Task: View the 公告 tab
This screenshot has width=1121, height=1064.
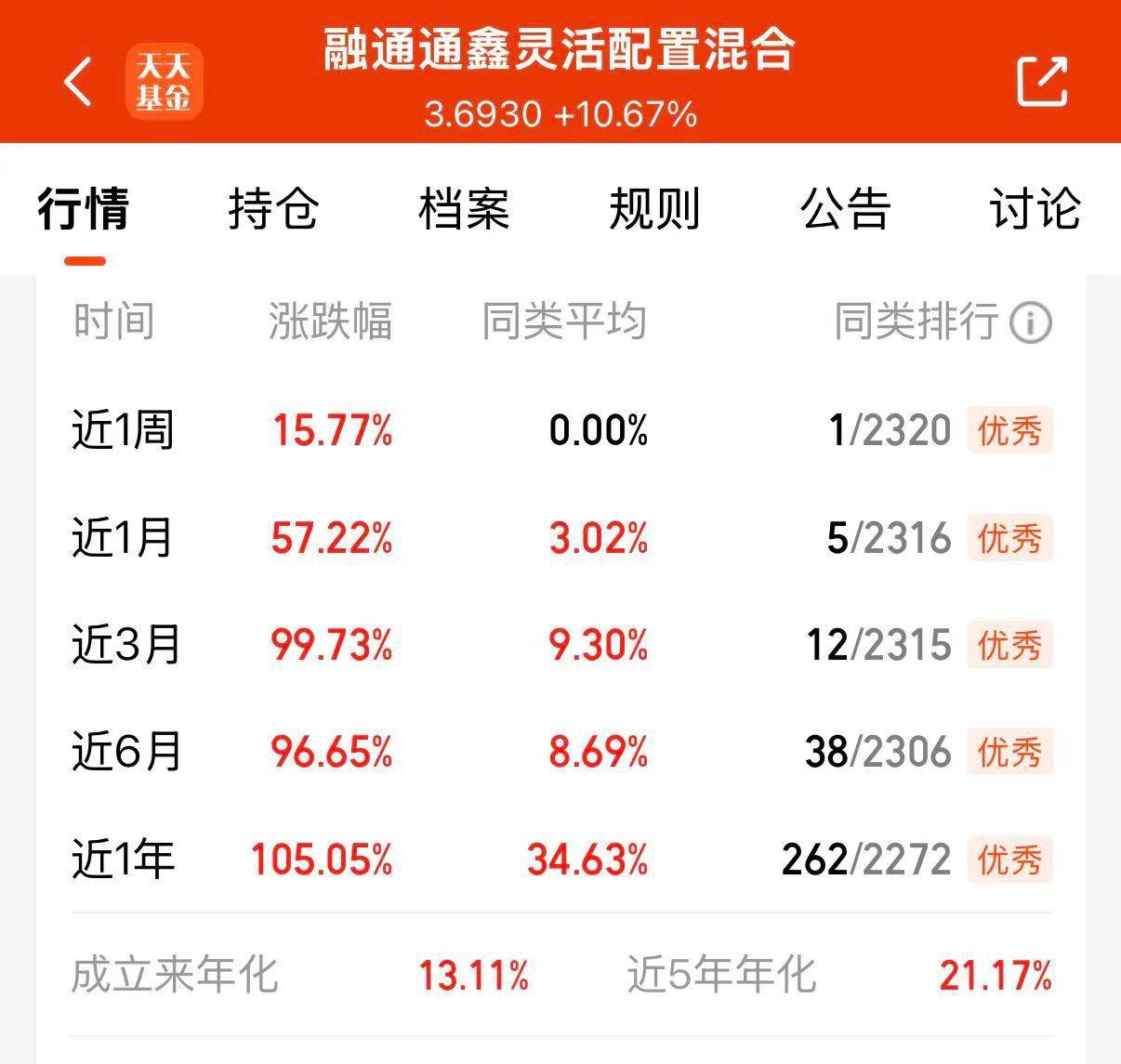Action: pos(846,208)
